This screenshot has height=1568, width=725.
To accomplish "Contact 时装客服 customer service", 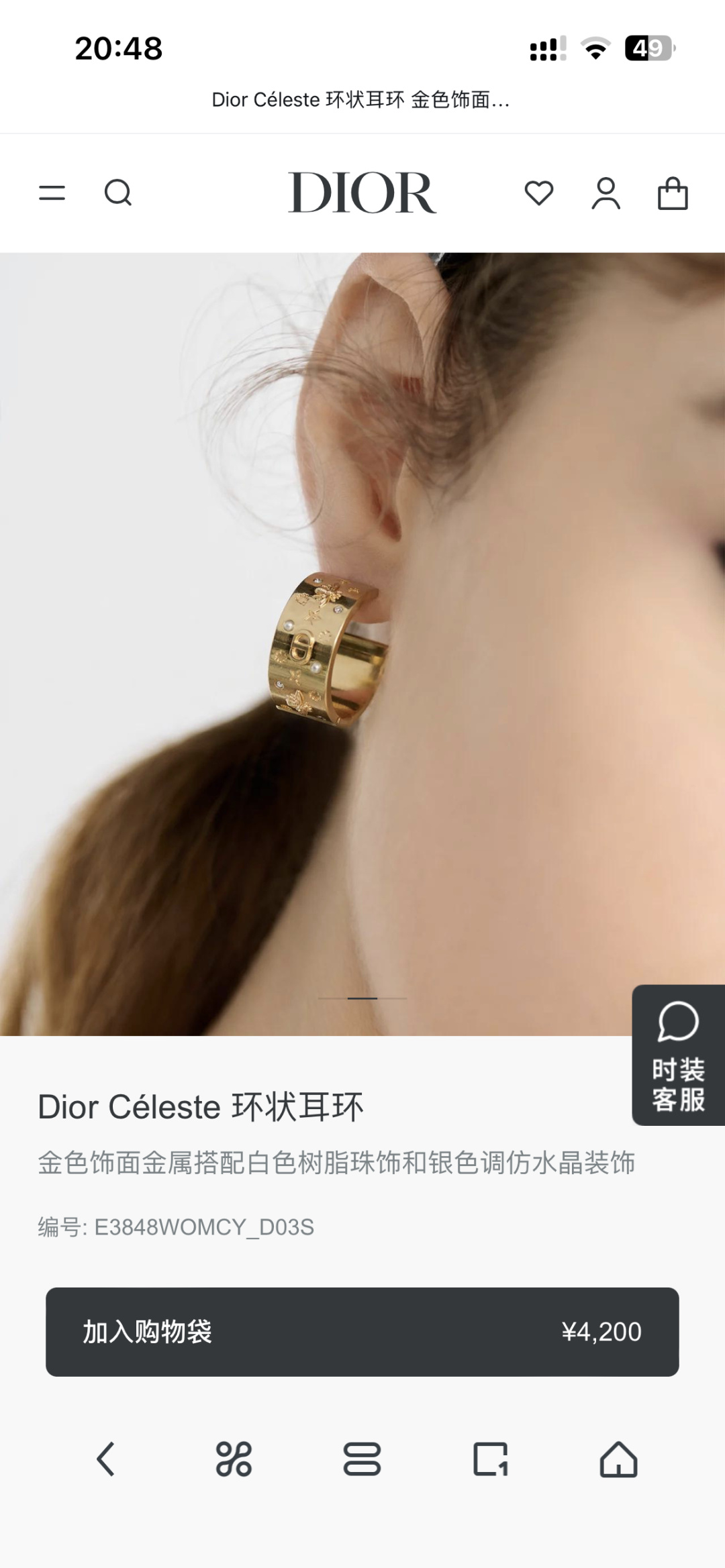I will (x=678, y=1055).
